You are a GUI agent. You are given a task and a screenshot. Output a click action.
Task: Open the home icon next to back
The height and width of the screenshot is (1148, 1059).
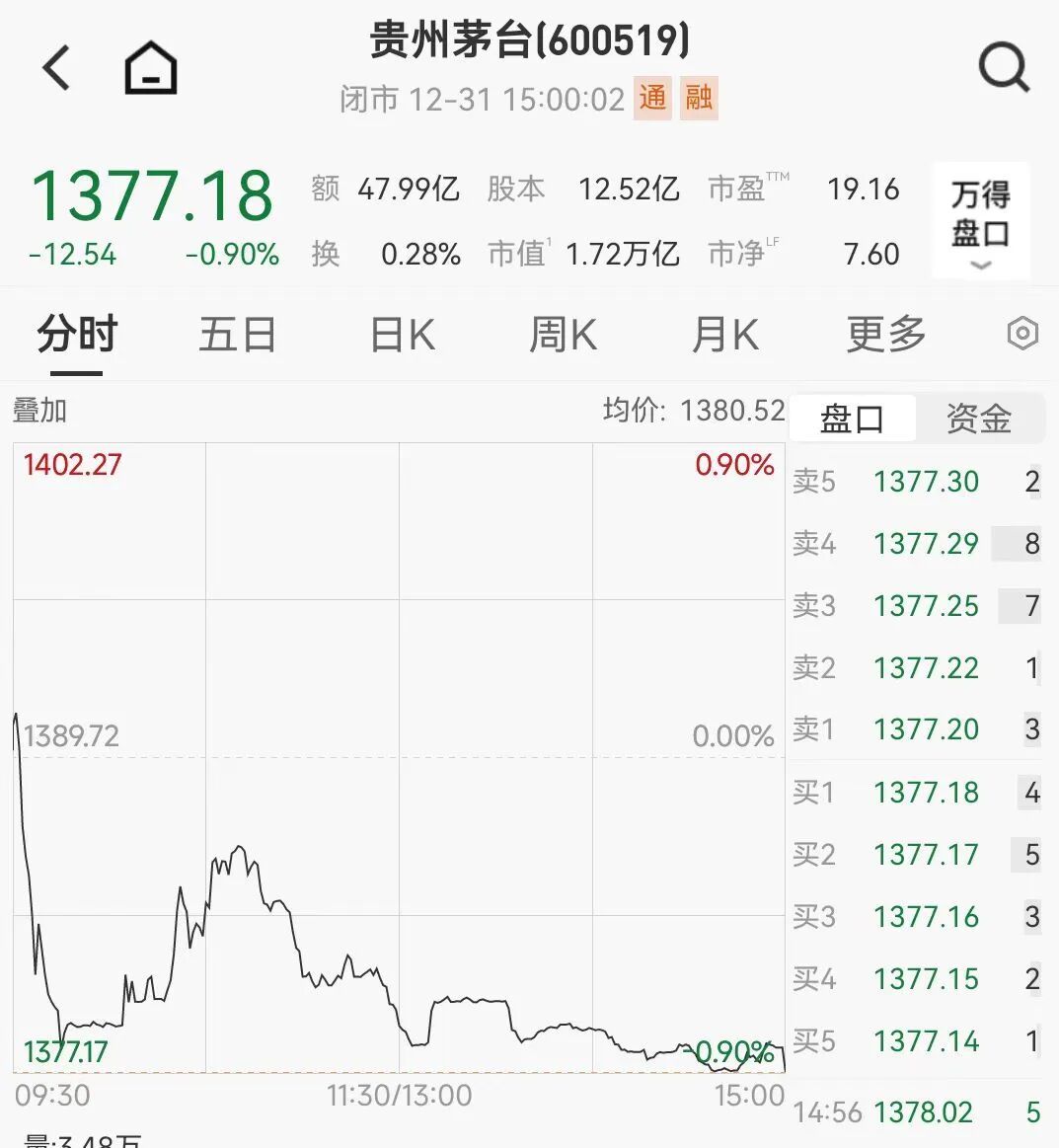[x=150, y=68]
